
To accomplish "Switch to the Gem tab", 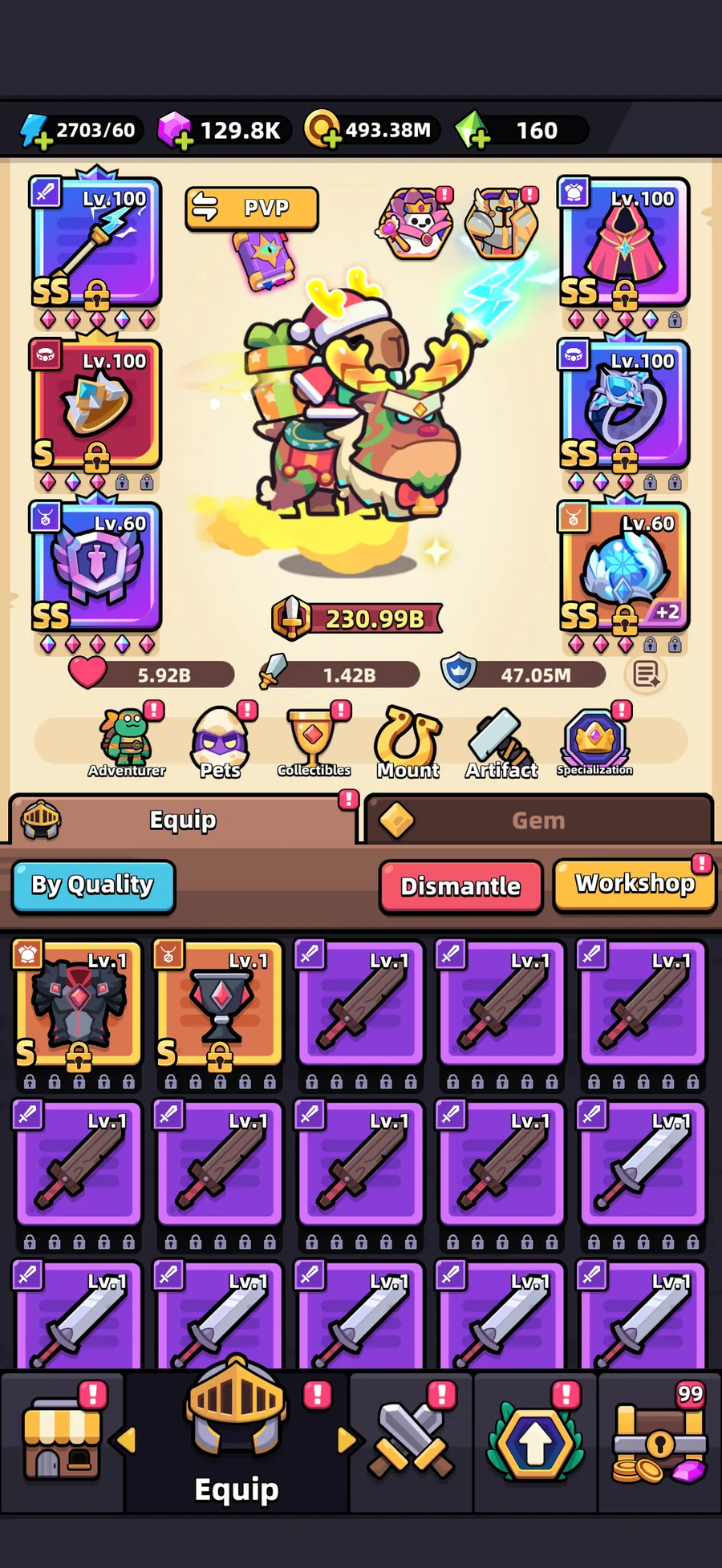I will pos(538,820).
